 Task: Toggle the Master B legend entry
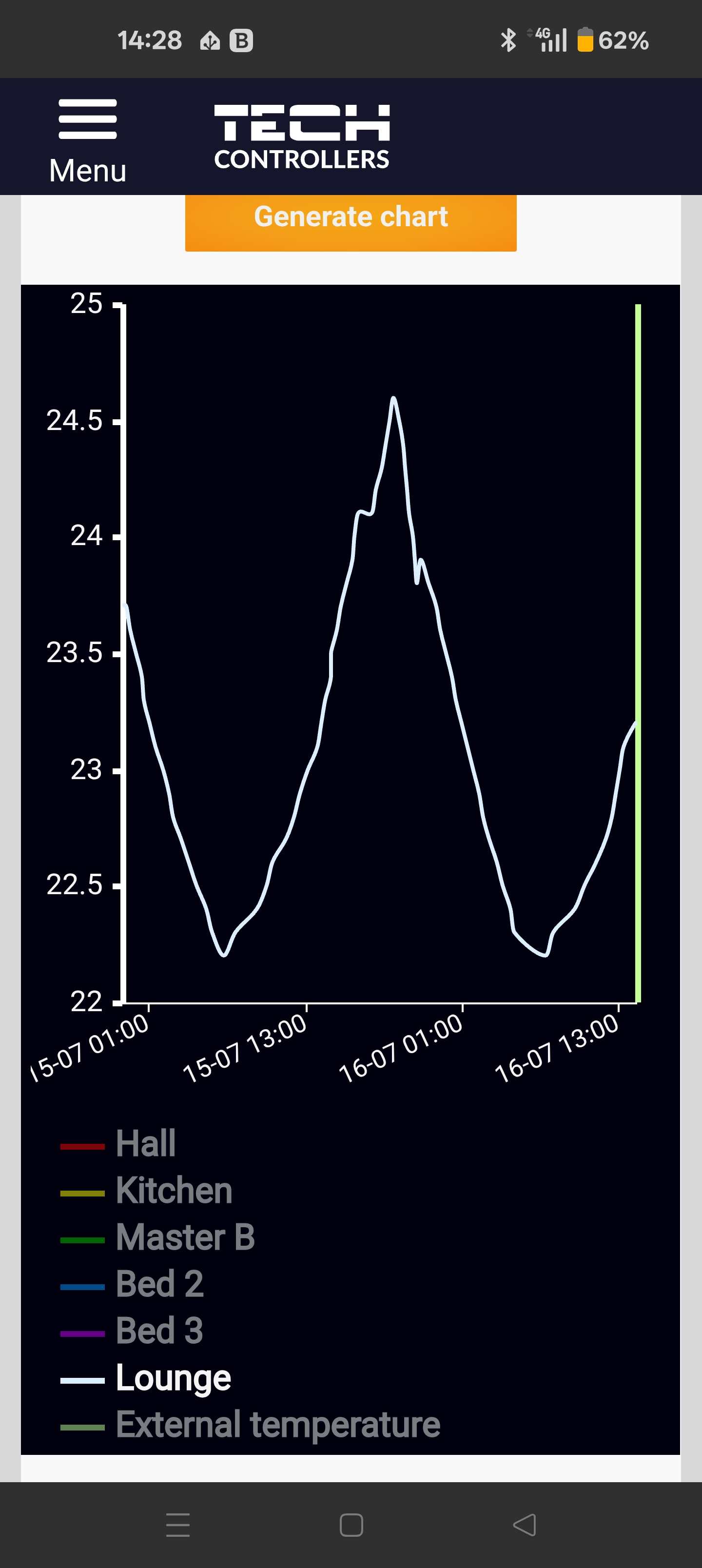click(x=157, y=1237)
